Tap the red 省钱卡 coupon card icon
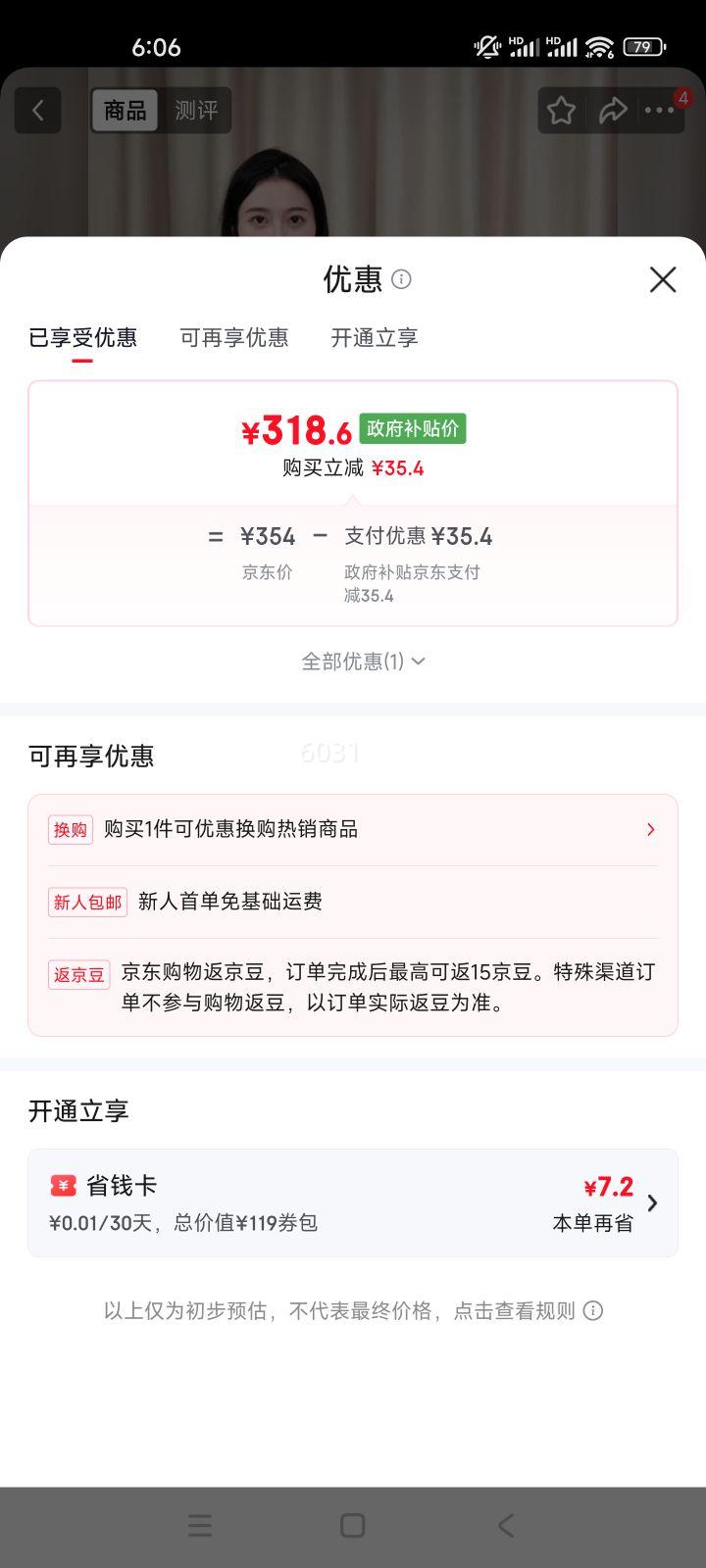This screenshot has width=706, height=1568. point(63,1185)
